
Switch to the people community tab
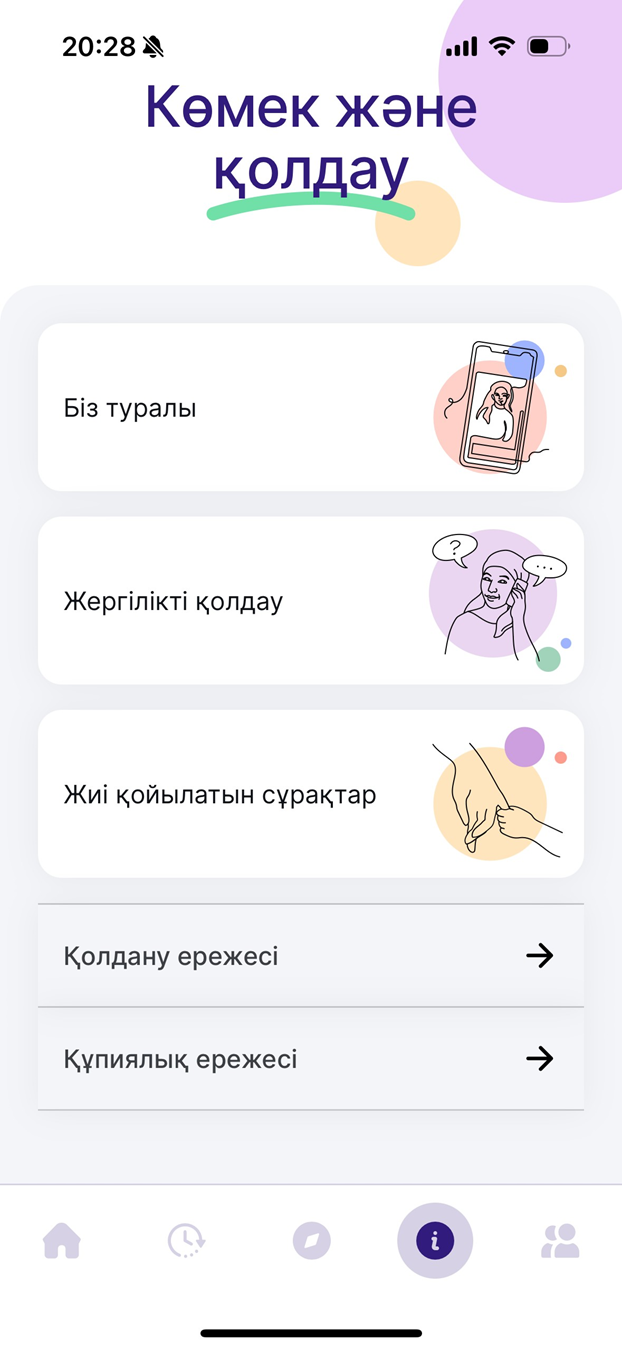click(560, 1241)
